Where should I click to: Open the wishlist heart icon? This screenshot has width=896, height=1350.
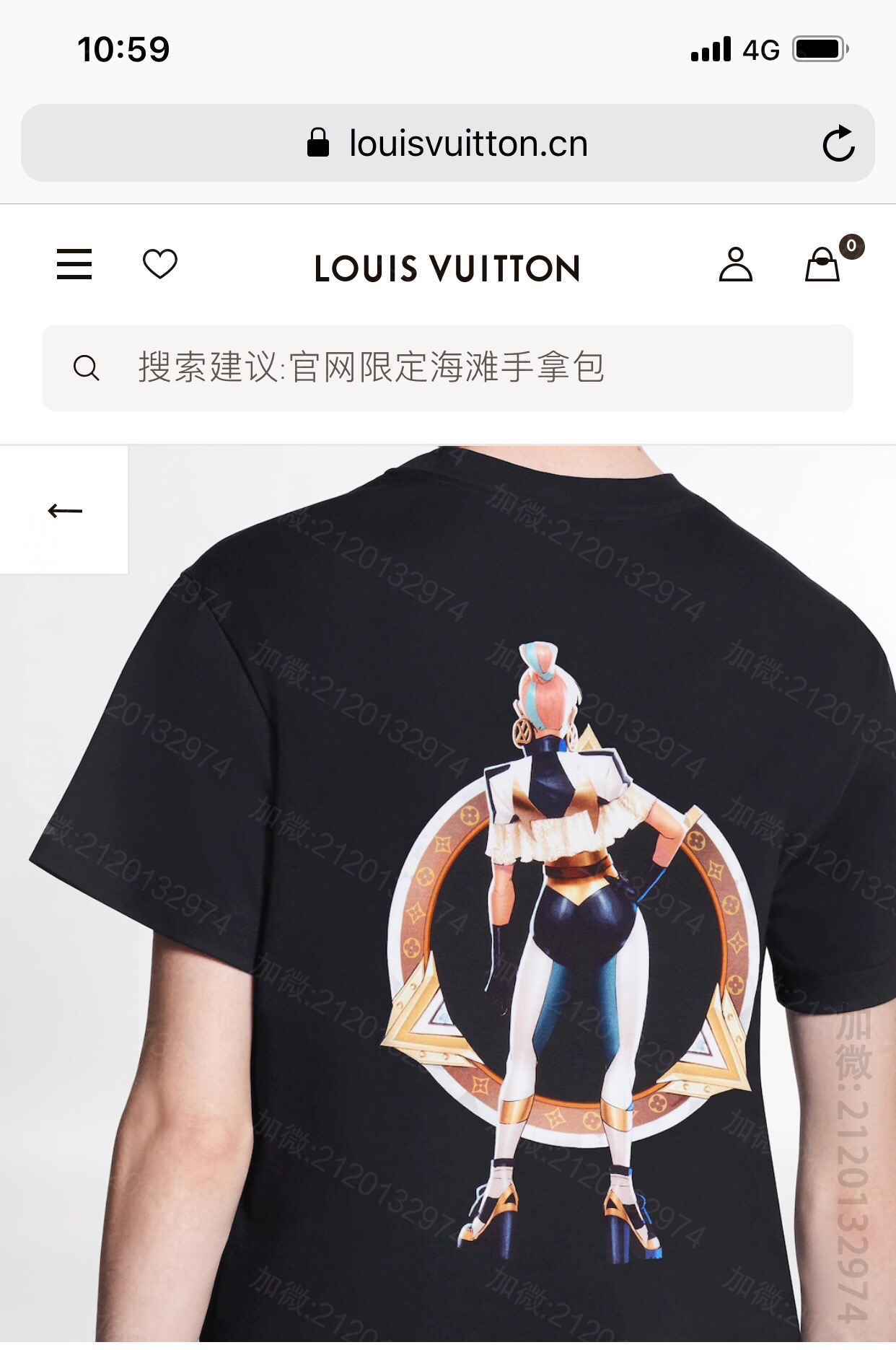[159, 264]
